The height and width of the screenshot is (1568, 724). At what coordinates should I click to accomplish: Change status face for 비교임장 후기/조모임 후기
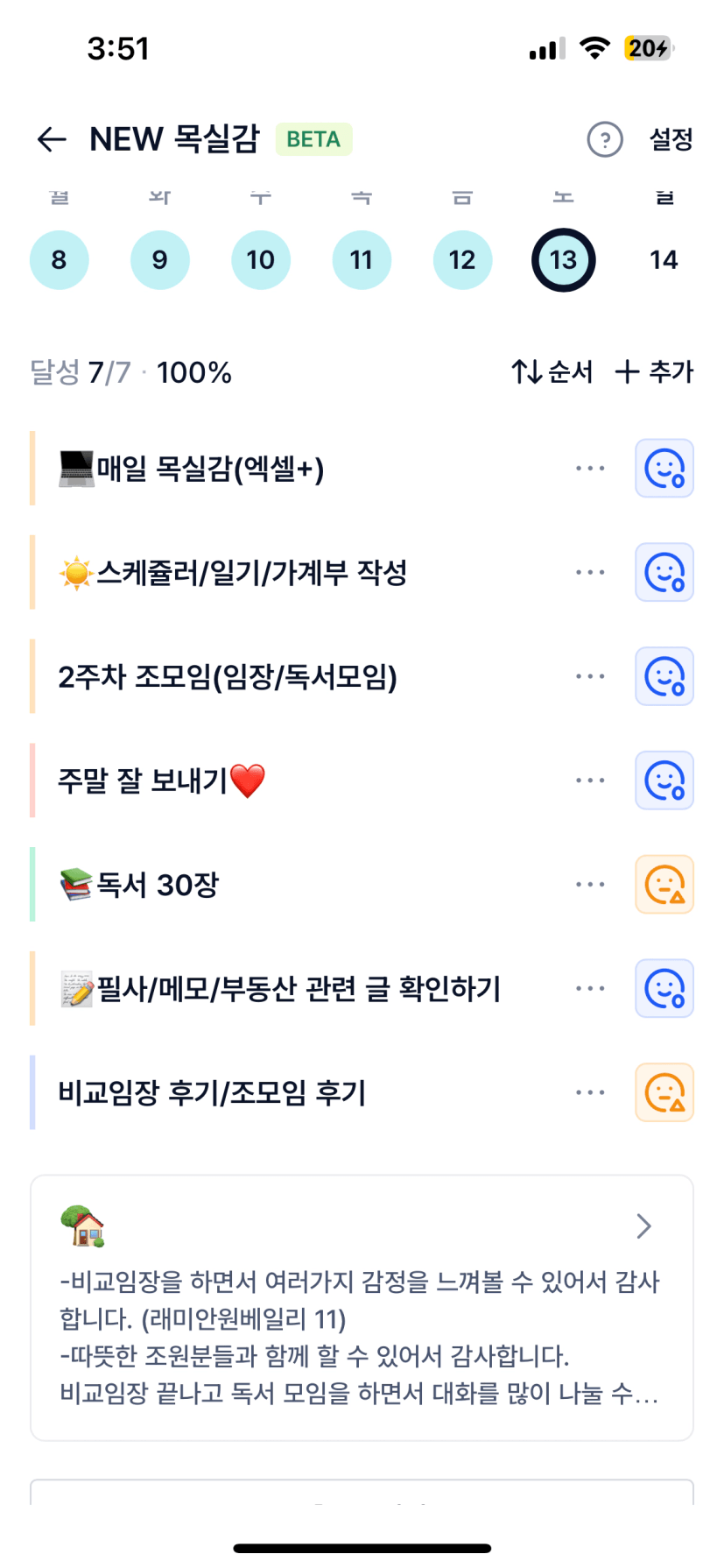tap(664, 1092)
